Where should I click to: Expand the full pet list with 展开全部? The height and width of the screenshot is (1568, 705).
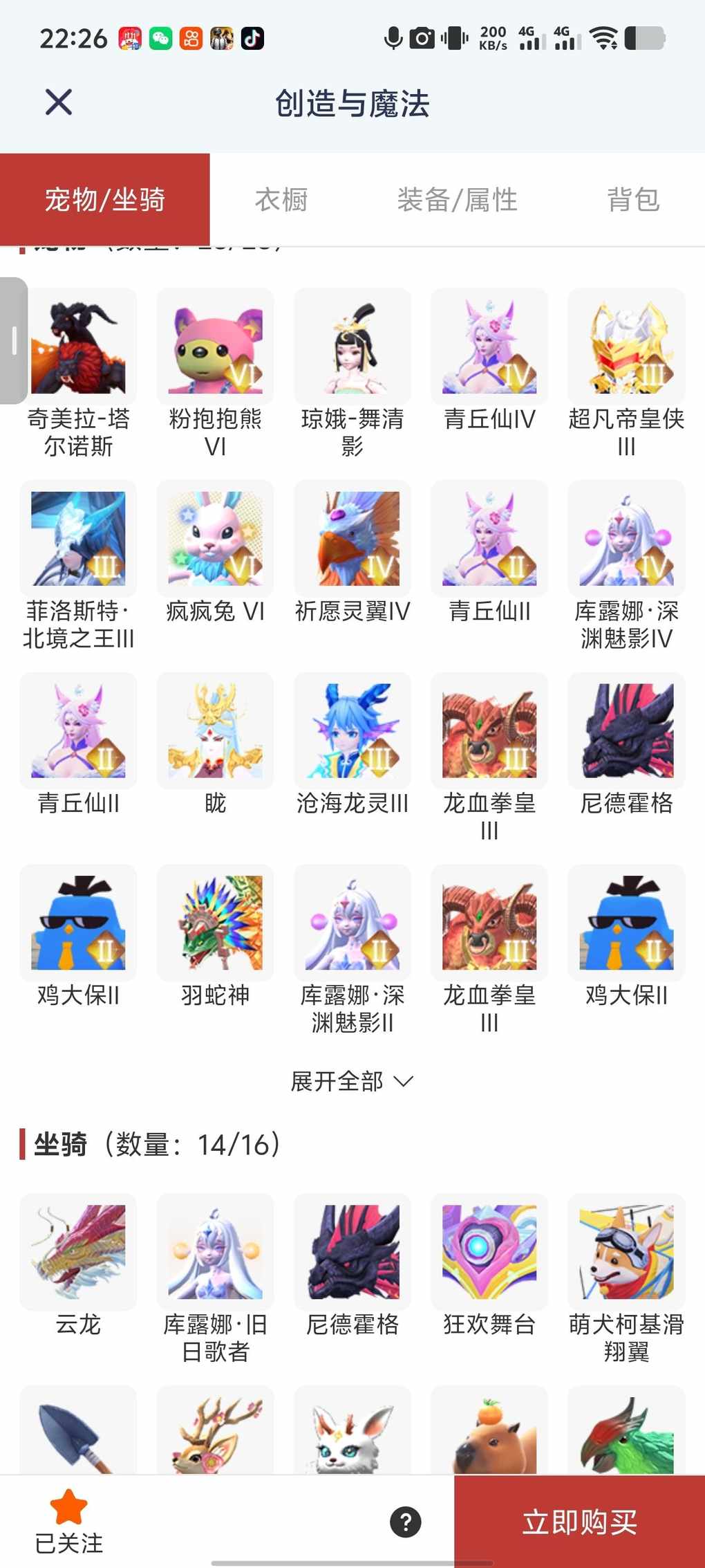tap(352, 1081)
